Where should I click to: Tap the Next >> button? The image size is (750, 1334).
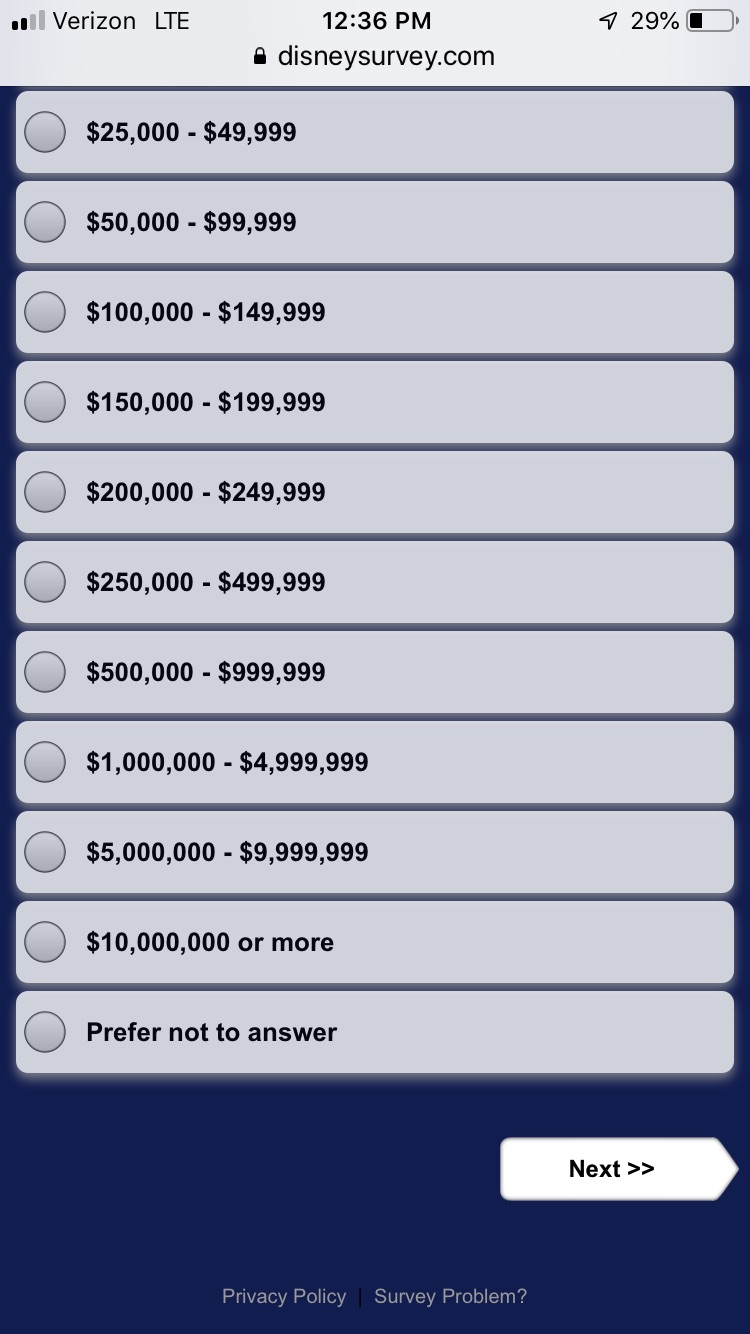pos(612,1169)
